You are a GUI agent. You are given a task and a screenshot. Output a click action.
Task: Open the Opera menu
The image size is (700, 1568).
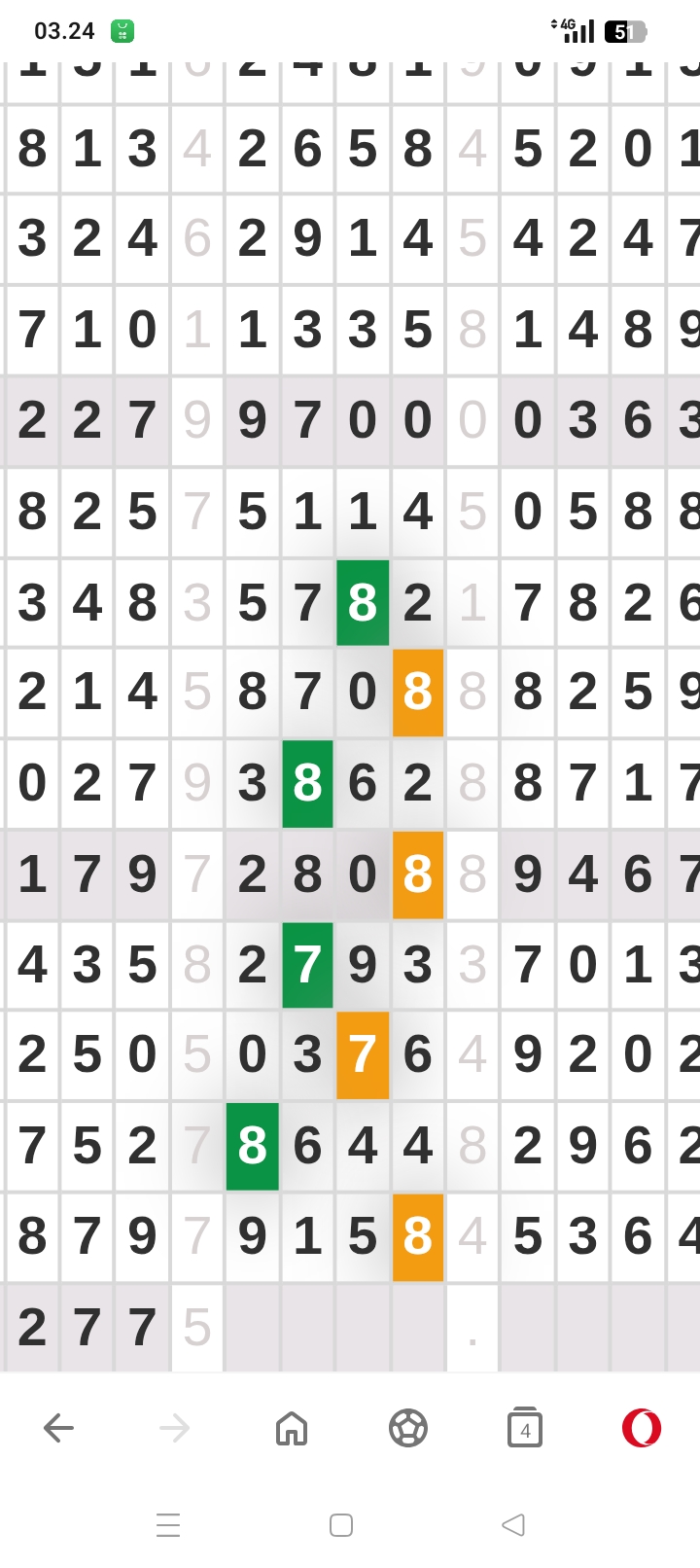click(642, 1428)
